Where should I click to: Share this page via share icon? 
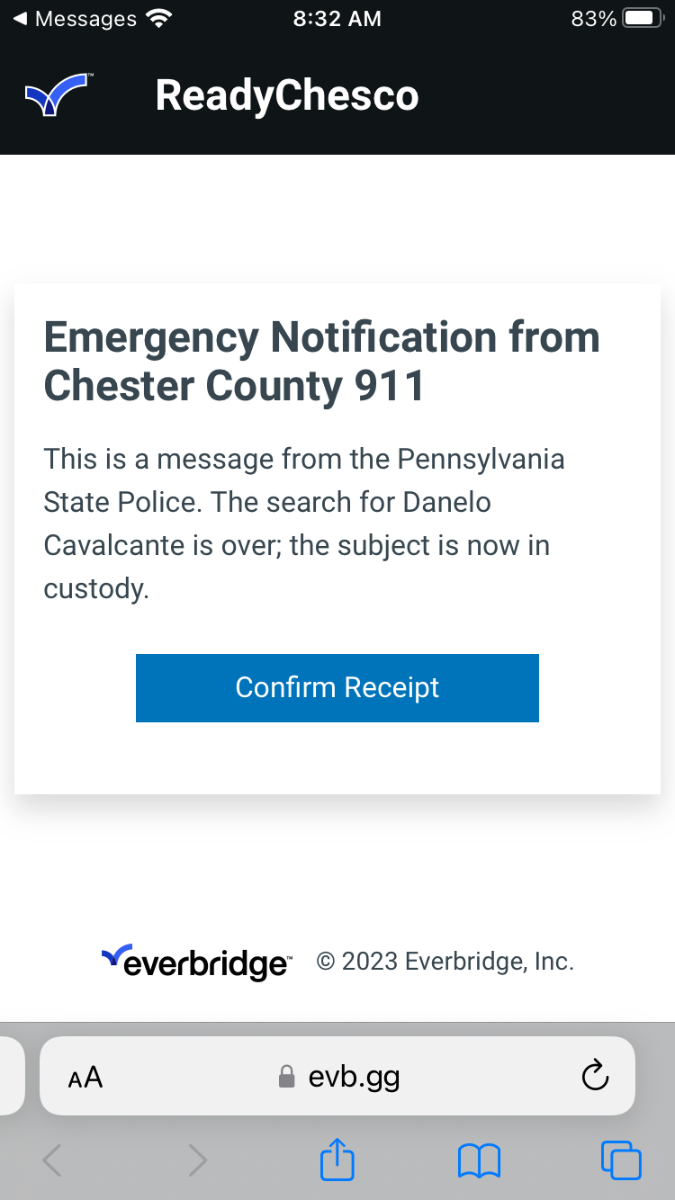(337, 1161)
